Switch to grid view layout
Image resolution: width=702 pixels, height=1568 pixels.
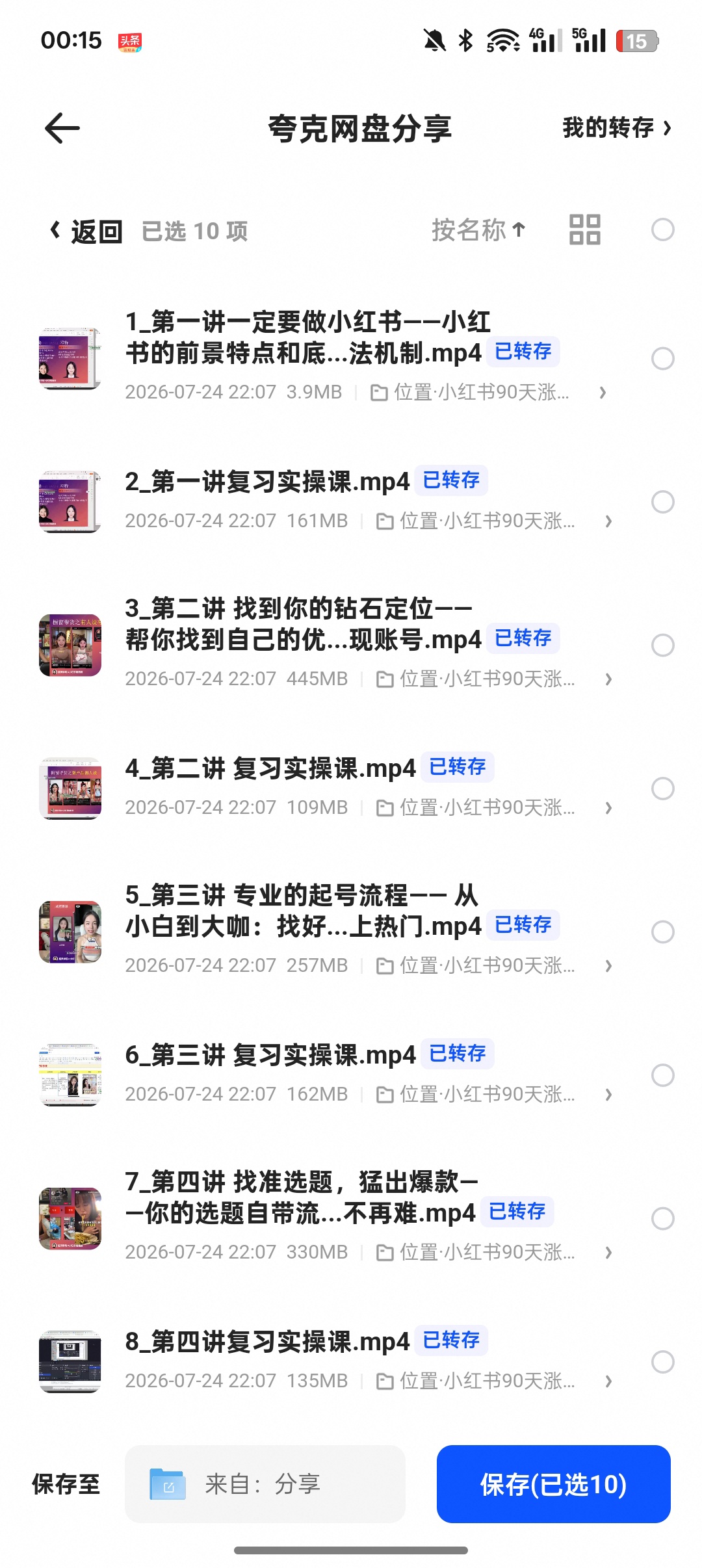[584, 229]
